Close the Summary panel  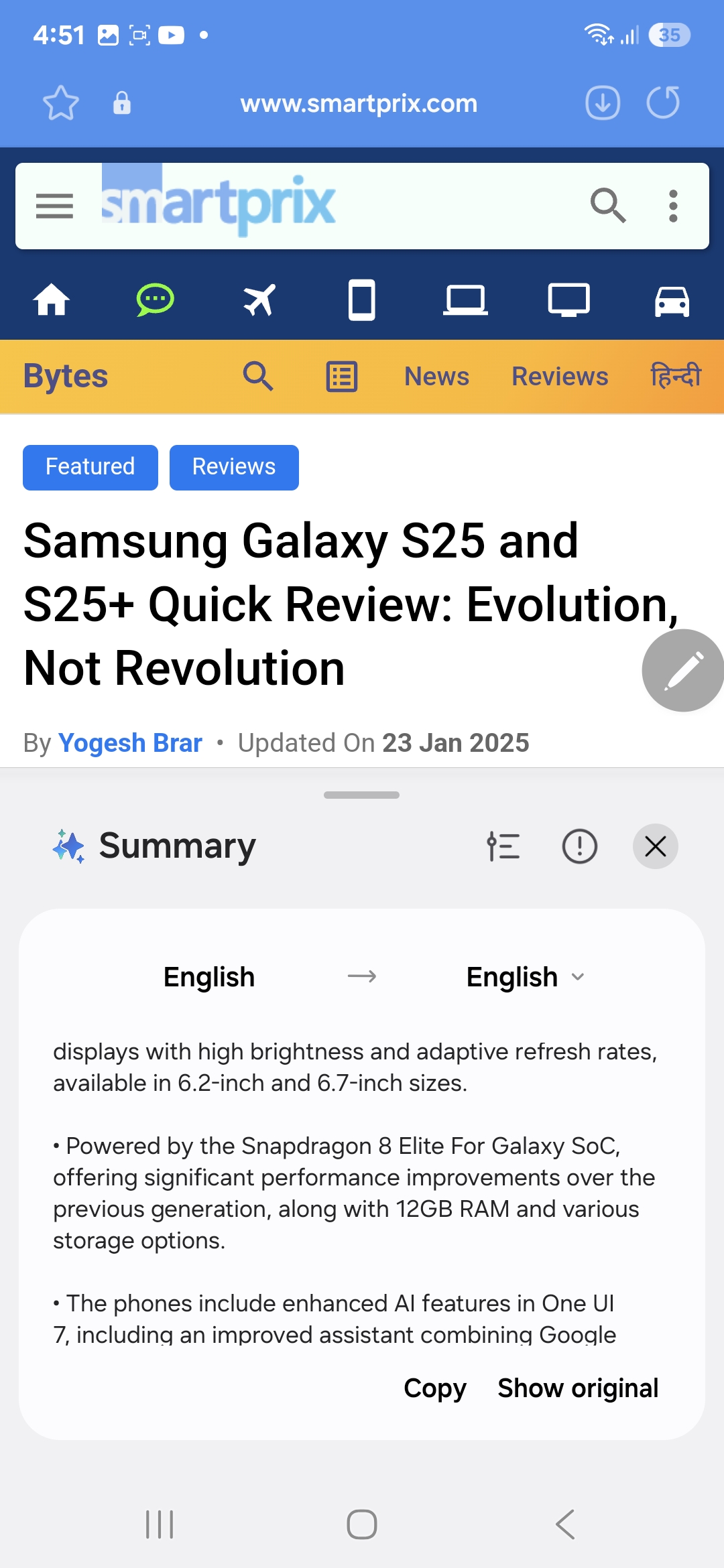click(656, 846)
